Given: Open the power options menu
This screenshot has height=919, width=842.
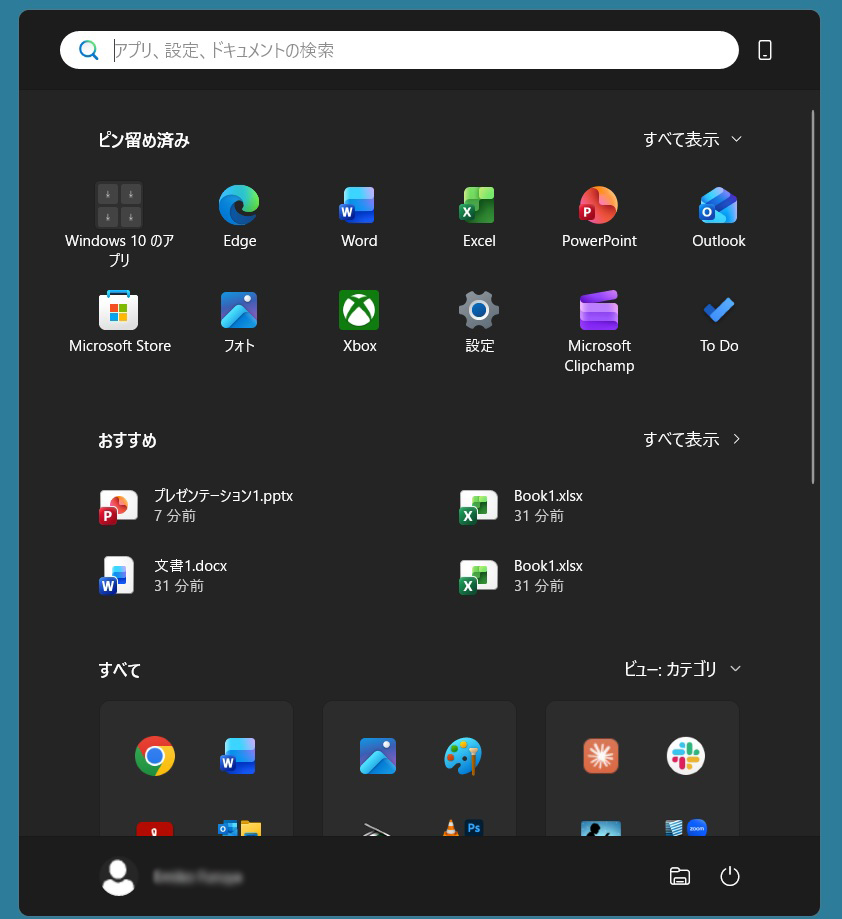Looking at the screenshot, I should coord(730,876).
